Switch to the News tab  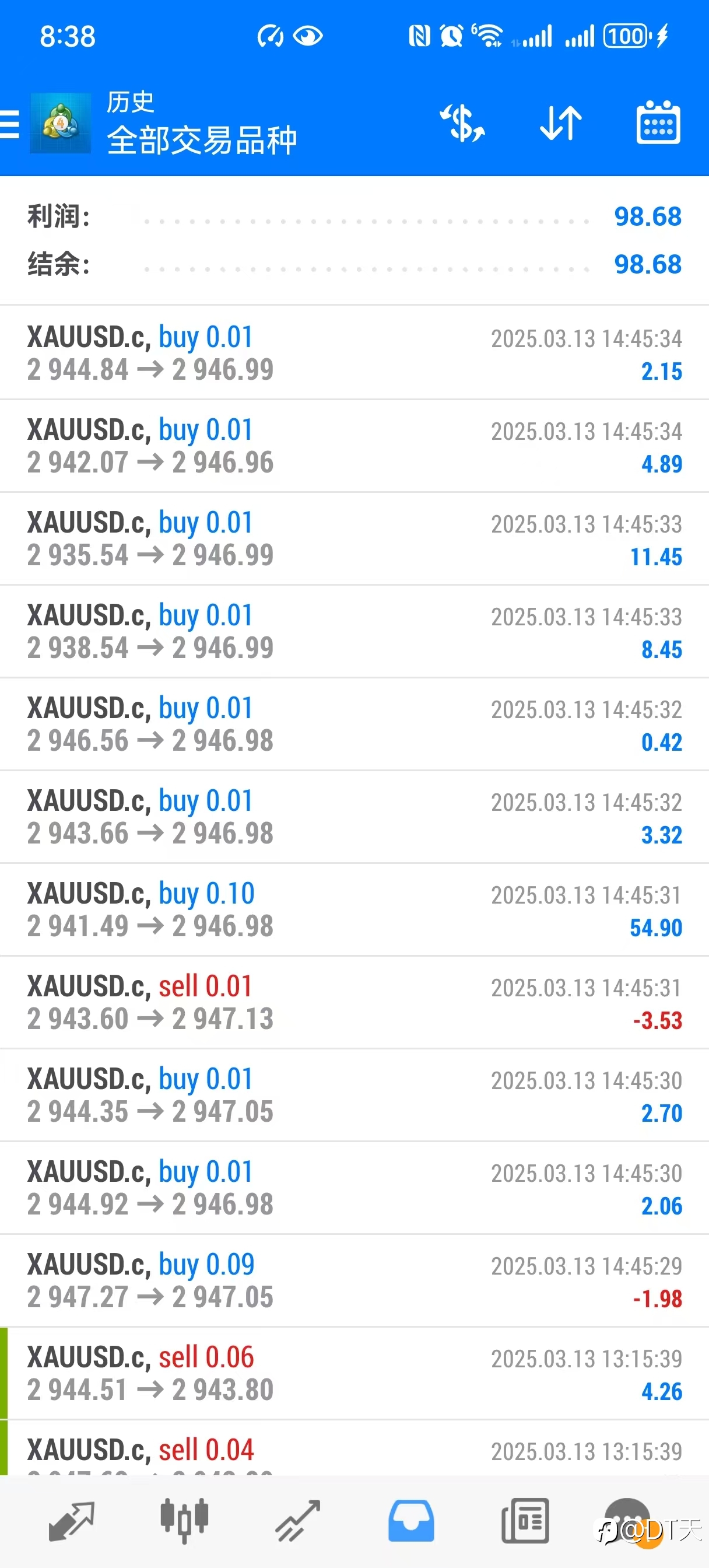(x=525, y=1521)
